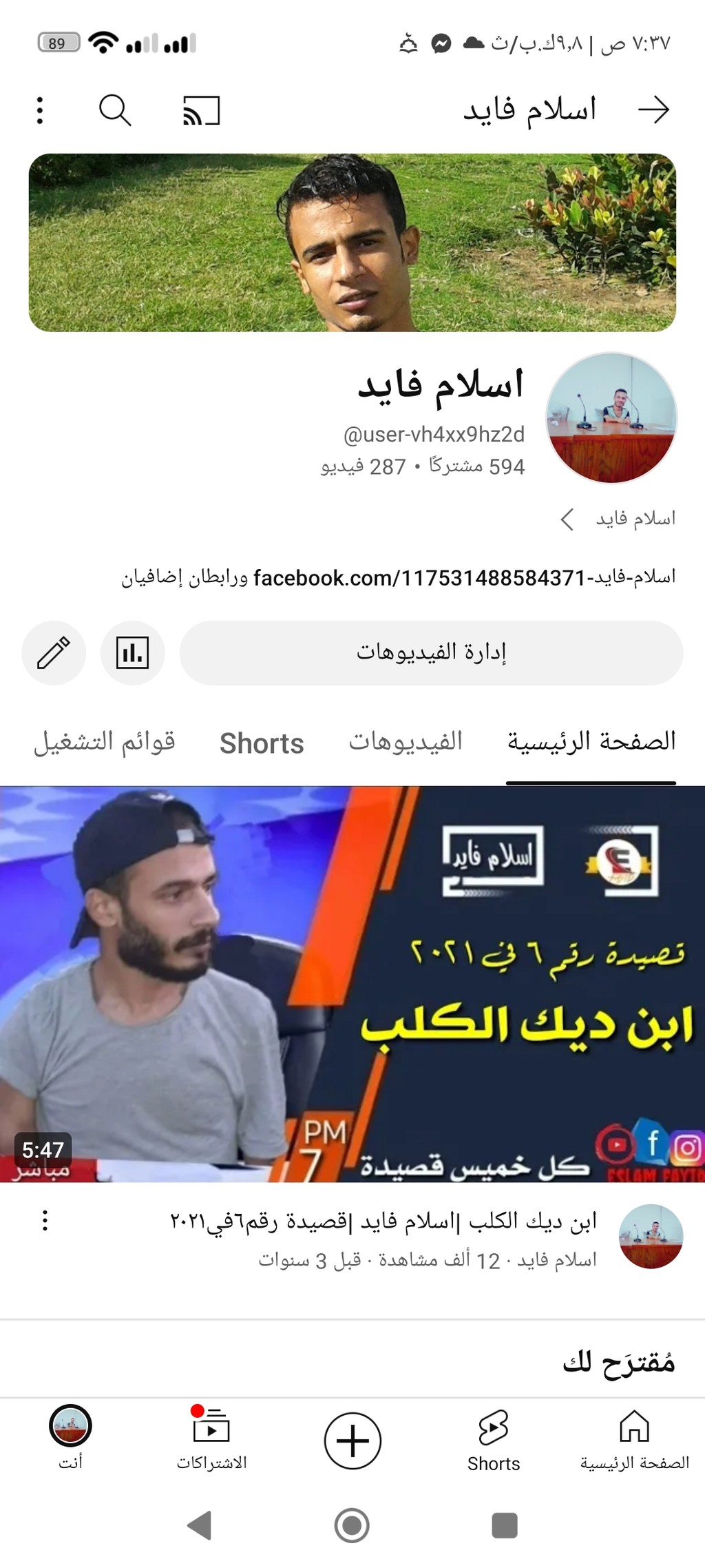Tap the إدارة الفيديوهات button
705x1568 pixels.
[x=431, y=652]
